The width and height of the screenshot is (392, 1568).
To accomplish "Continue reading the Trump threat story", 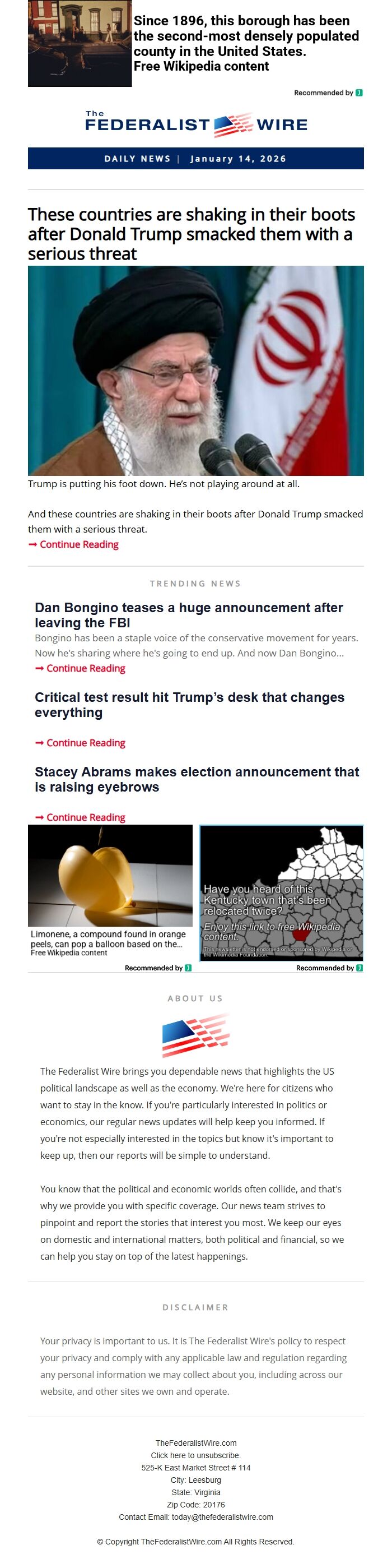I will click(x=78, y=544).
